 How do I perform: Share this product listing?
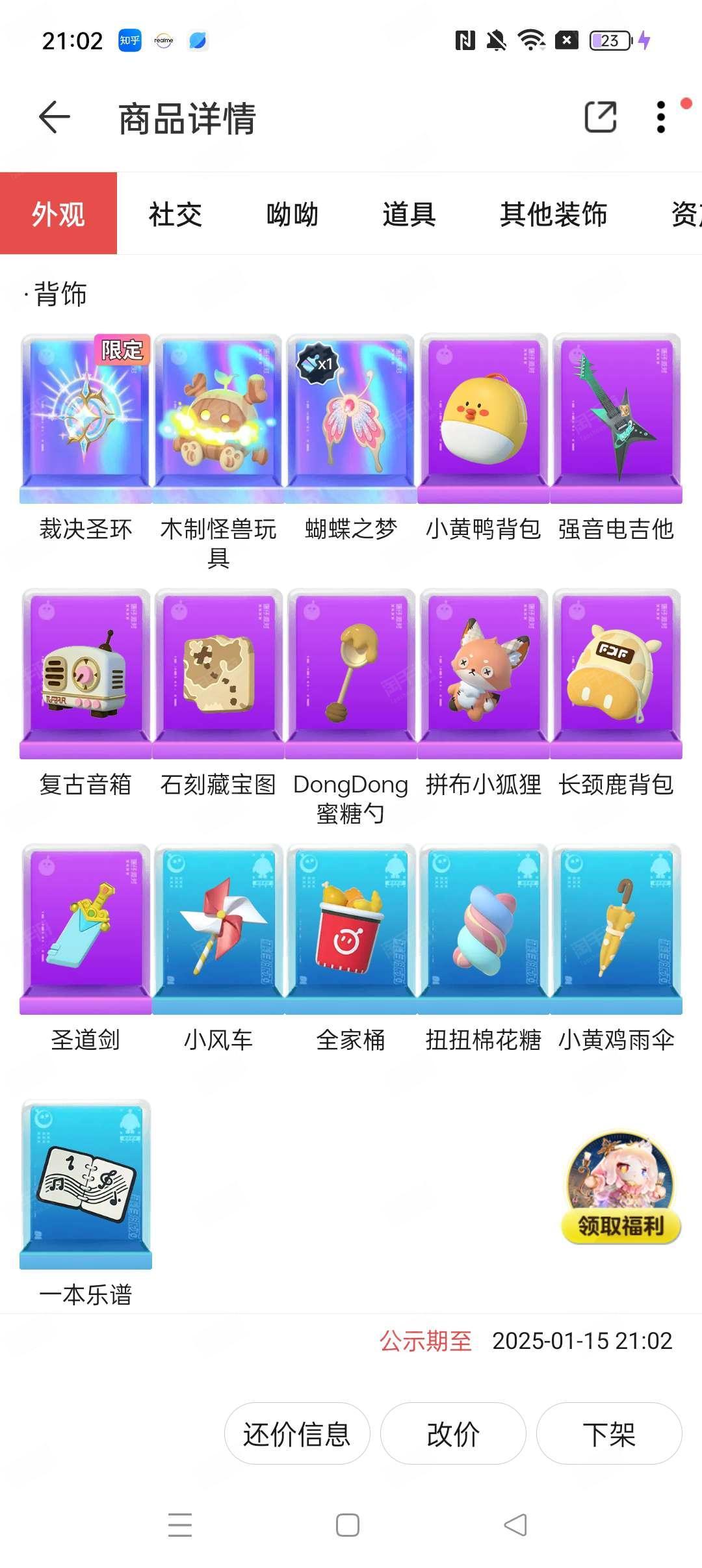pos(600,118)
